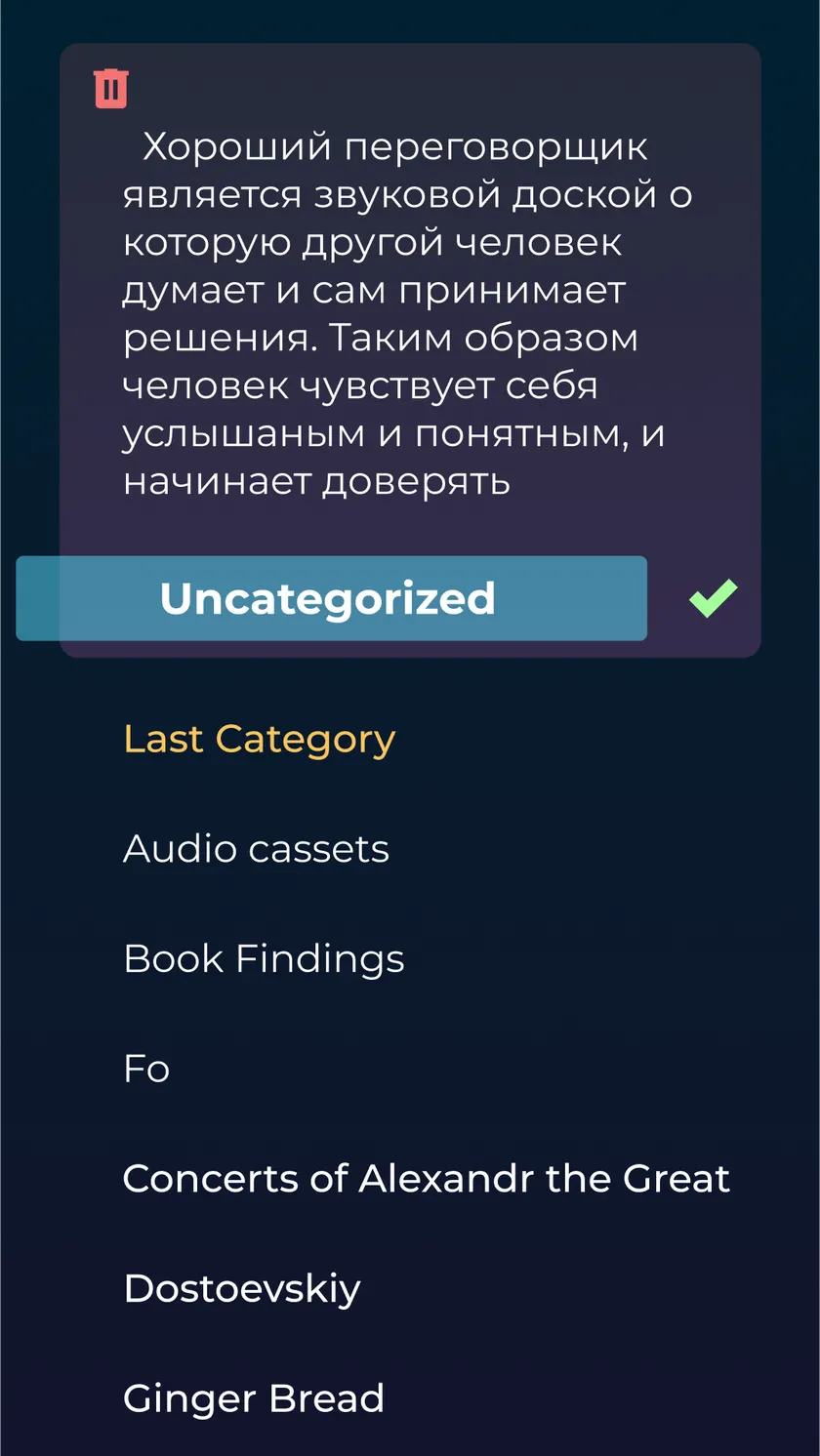Screen dimensions: 820x1456
Task: Pick the Ginger Bread category
Action: (253, 1398)
